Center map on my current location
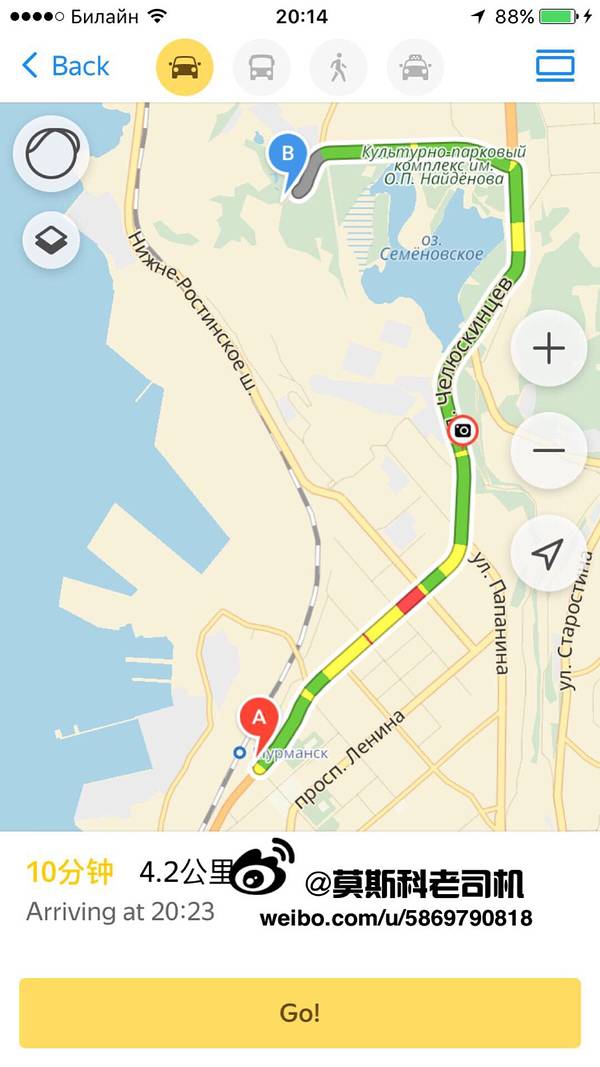The height and width of the screenshot is (1067, 600). click(548, 553)
